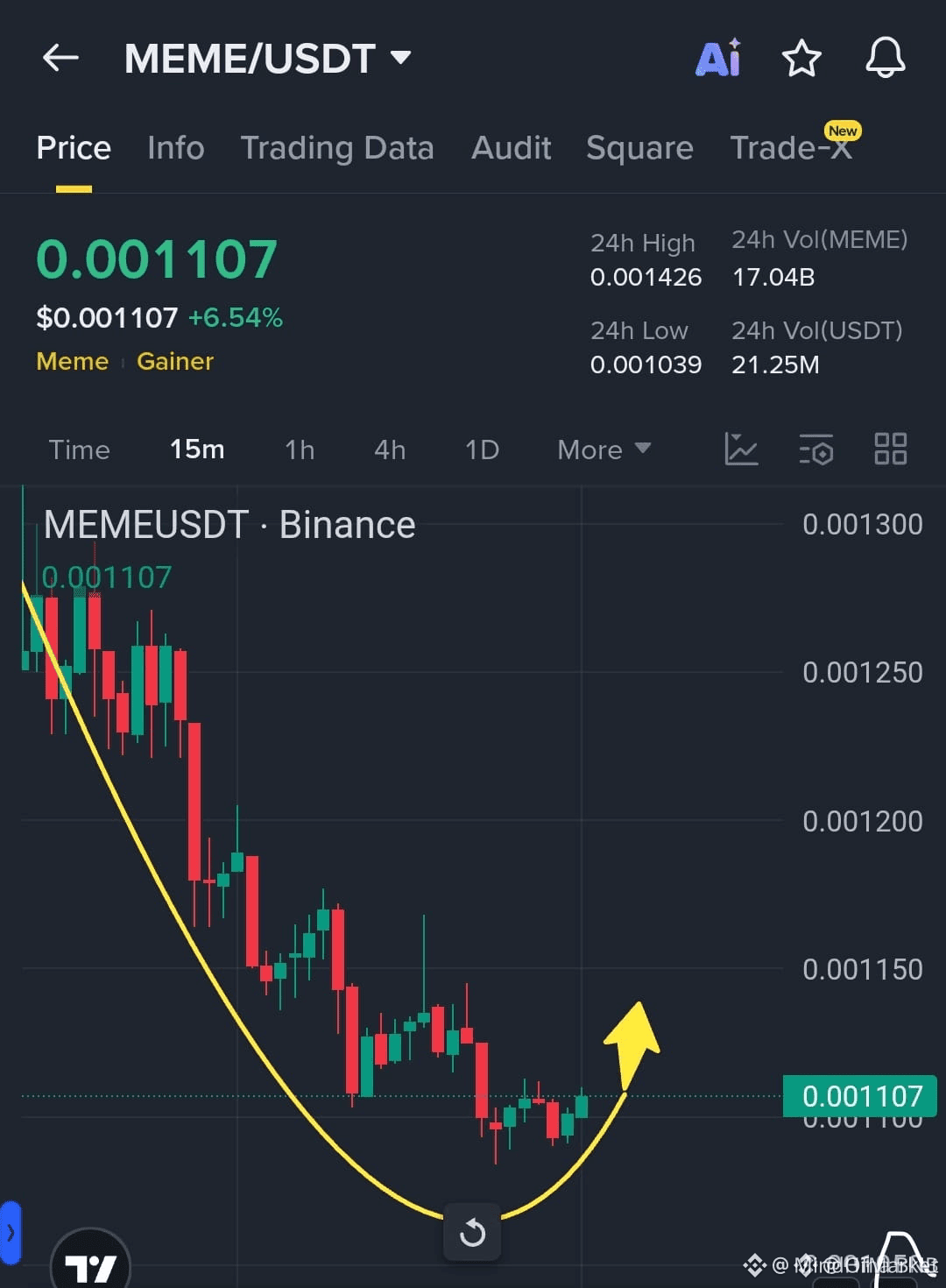Go back using the arrow
Image resolution: width=946 pixels, height=1288 pixels.
60,59
